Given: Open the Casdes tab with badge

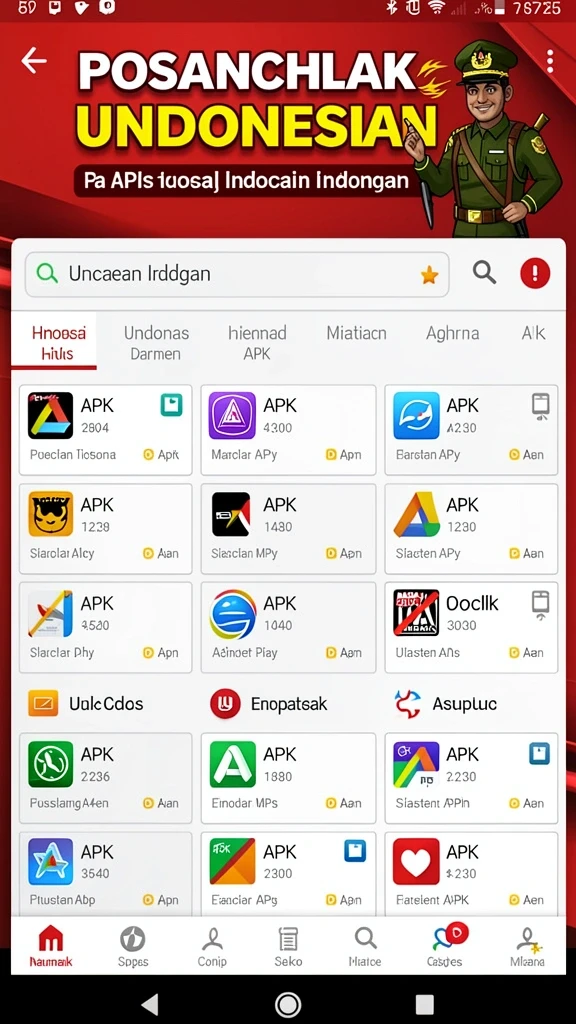Looking at the screenshot, I should [x=445, y=947].
